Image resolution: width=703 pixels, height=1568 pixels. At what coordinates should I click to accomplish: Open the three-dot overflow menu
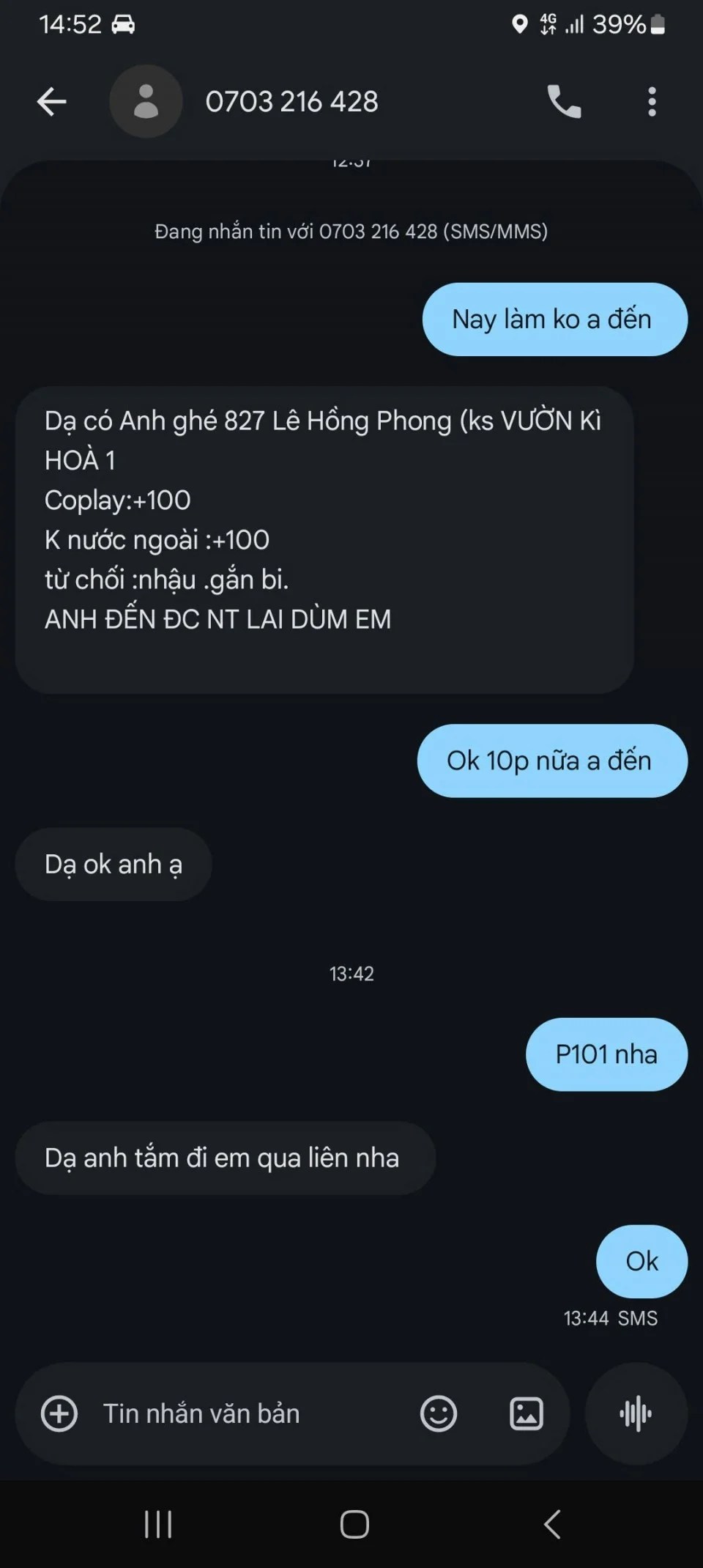[652, 102]
